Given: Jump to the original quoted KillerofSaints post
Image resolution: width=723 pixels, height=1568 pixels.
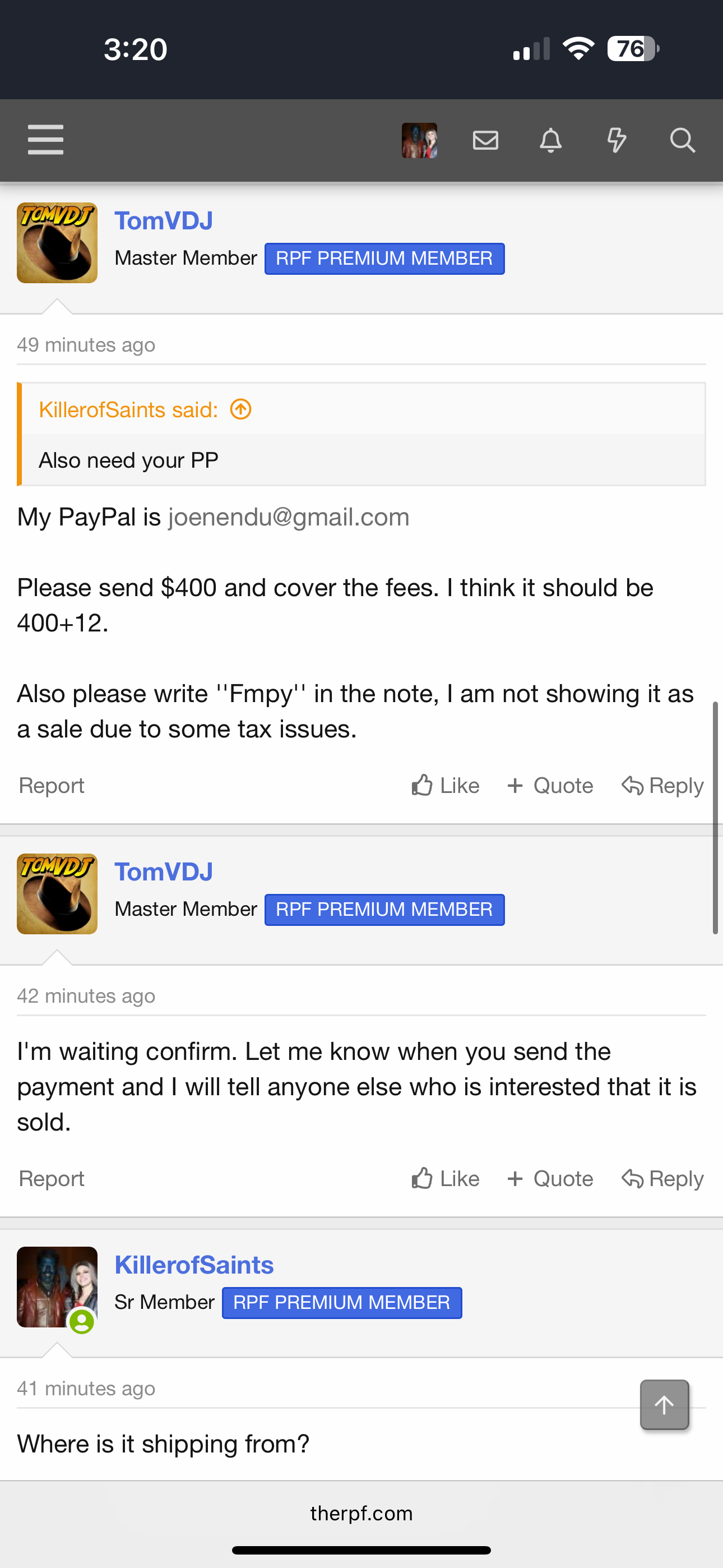Looking at the screenshot, I should pyautogui.click(x=241, y=409).
